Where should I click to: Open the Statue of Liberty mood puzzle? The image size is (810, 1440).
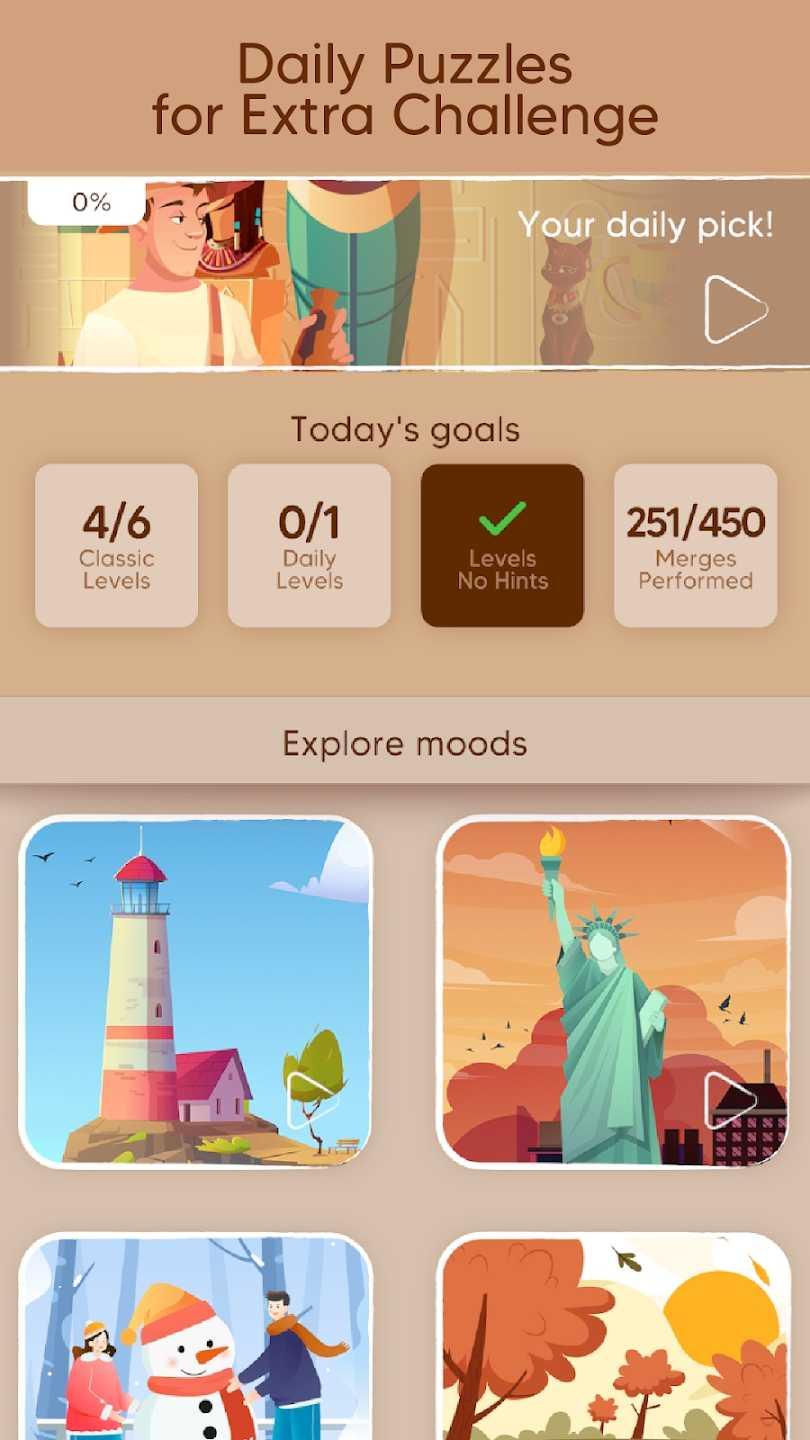tap(614, 992)
